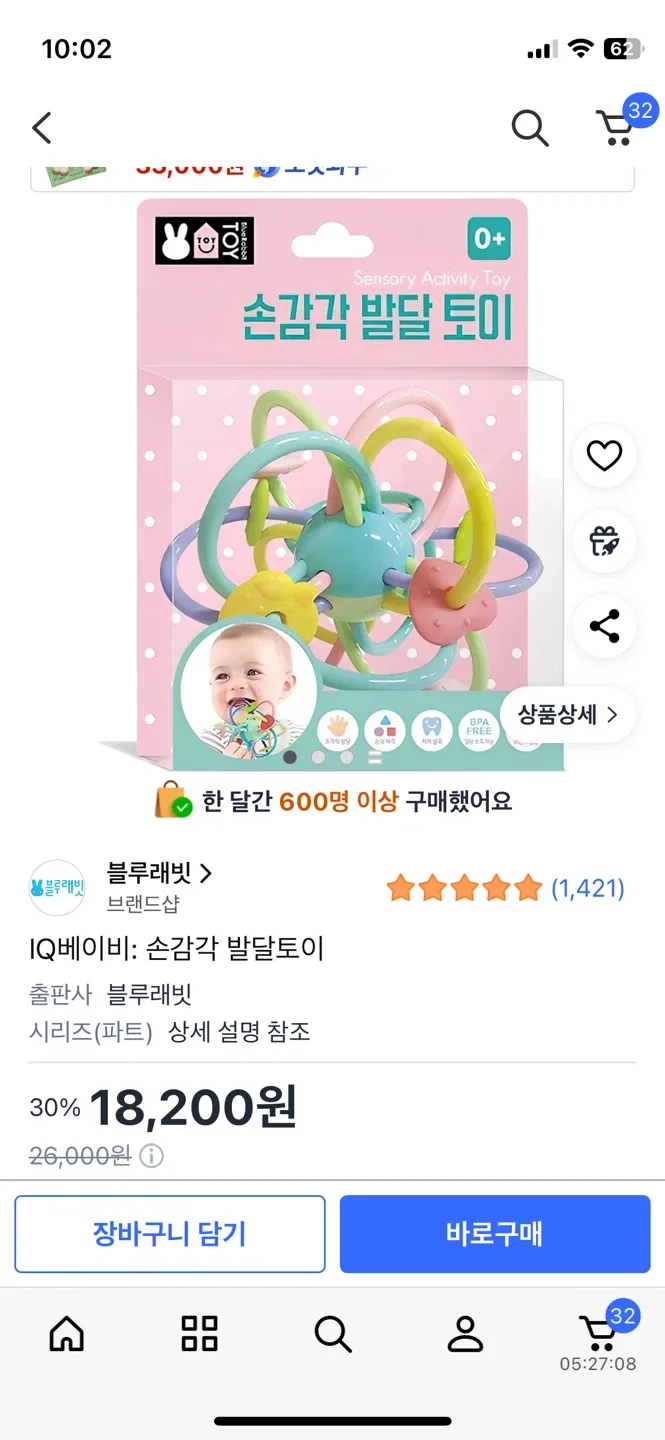Go back using the top arrow
This screenshot has height=1440, width=665.
41,128
